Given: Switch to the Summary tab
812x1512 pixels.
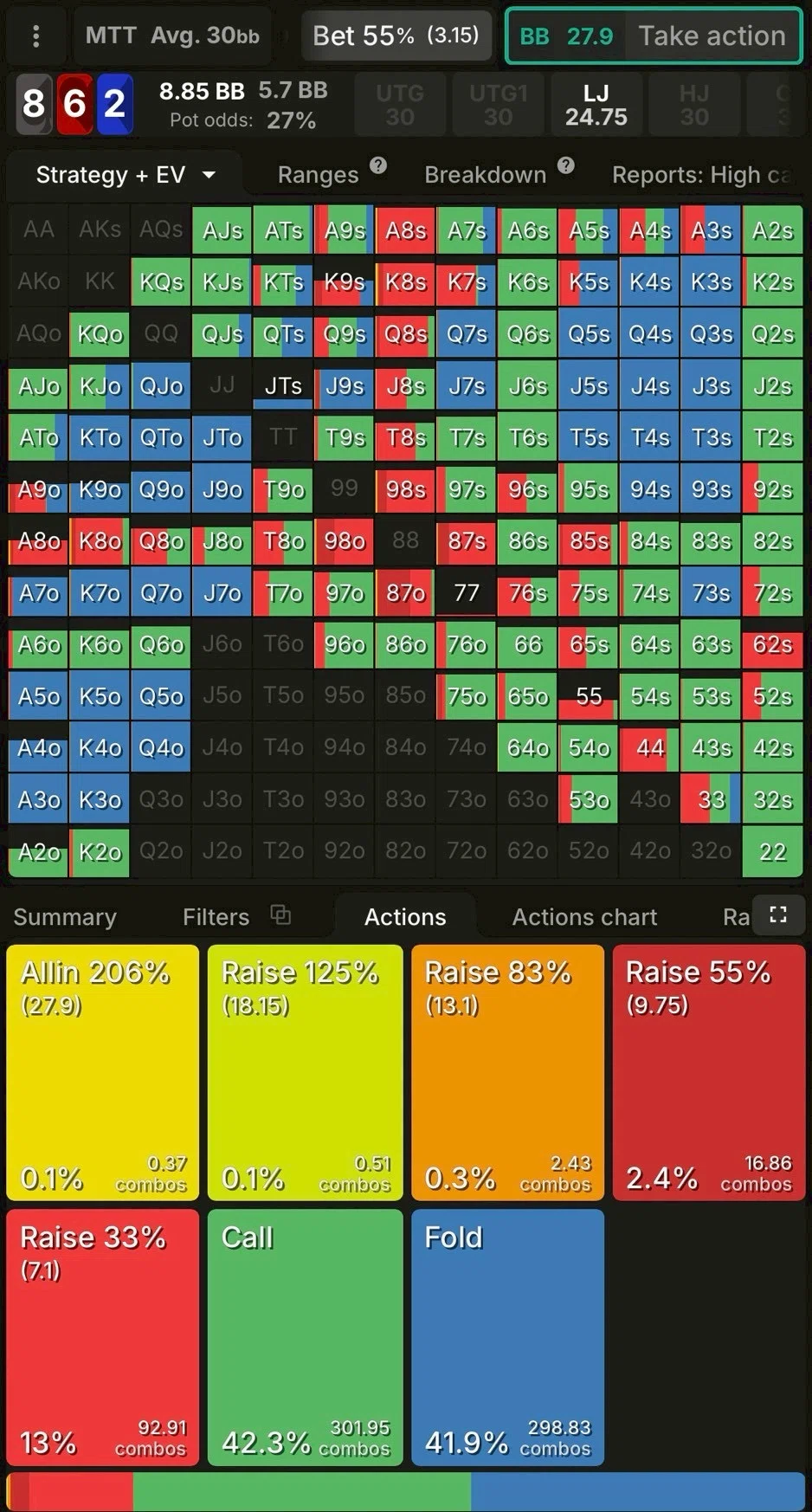Looking at the screenshot, I should click(65, 917).
